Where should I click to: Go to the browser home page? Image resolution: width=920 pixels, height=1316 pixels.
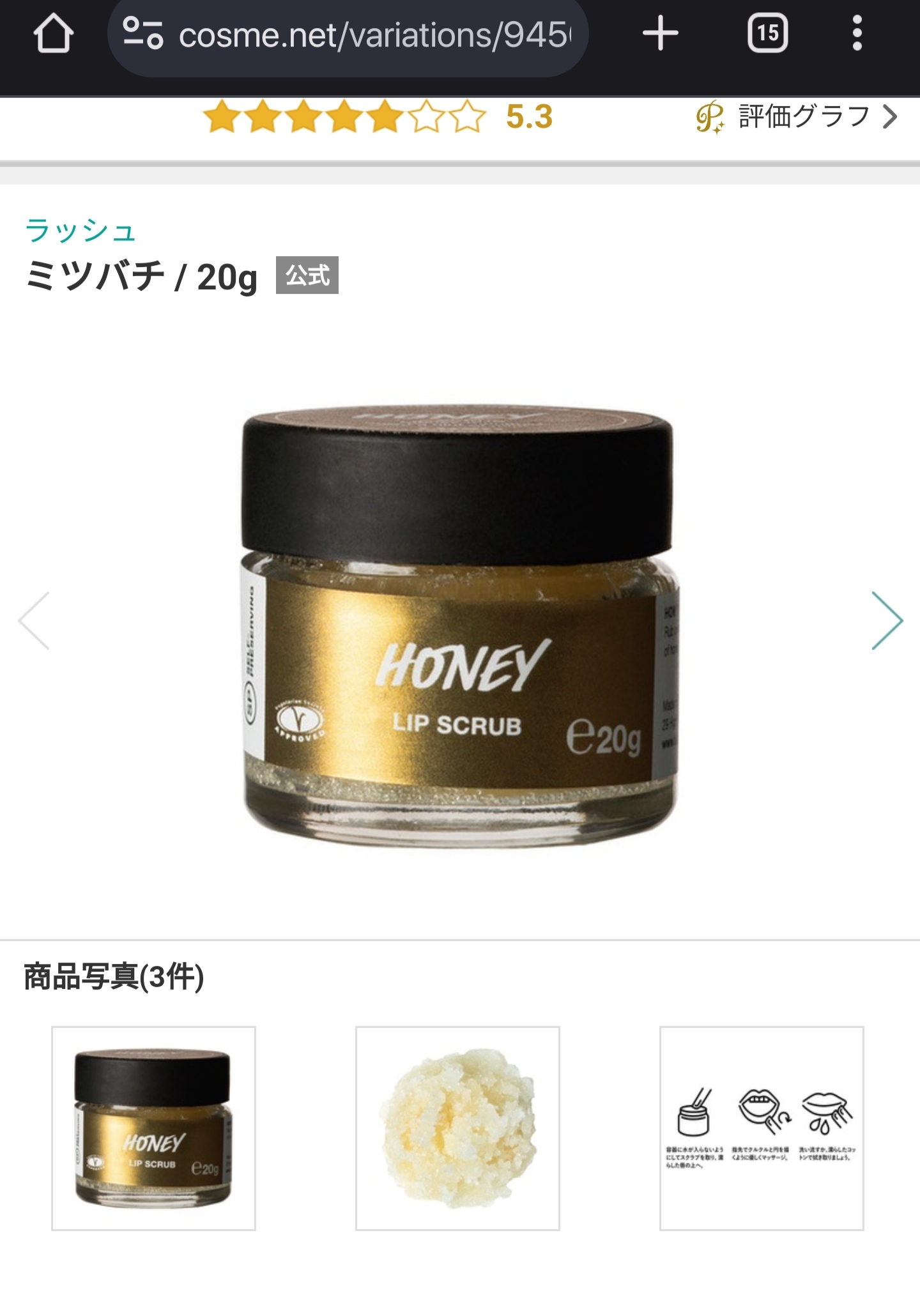click(x=53, y=34)
